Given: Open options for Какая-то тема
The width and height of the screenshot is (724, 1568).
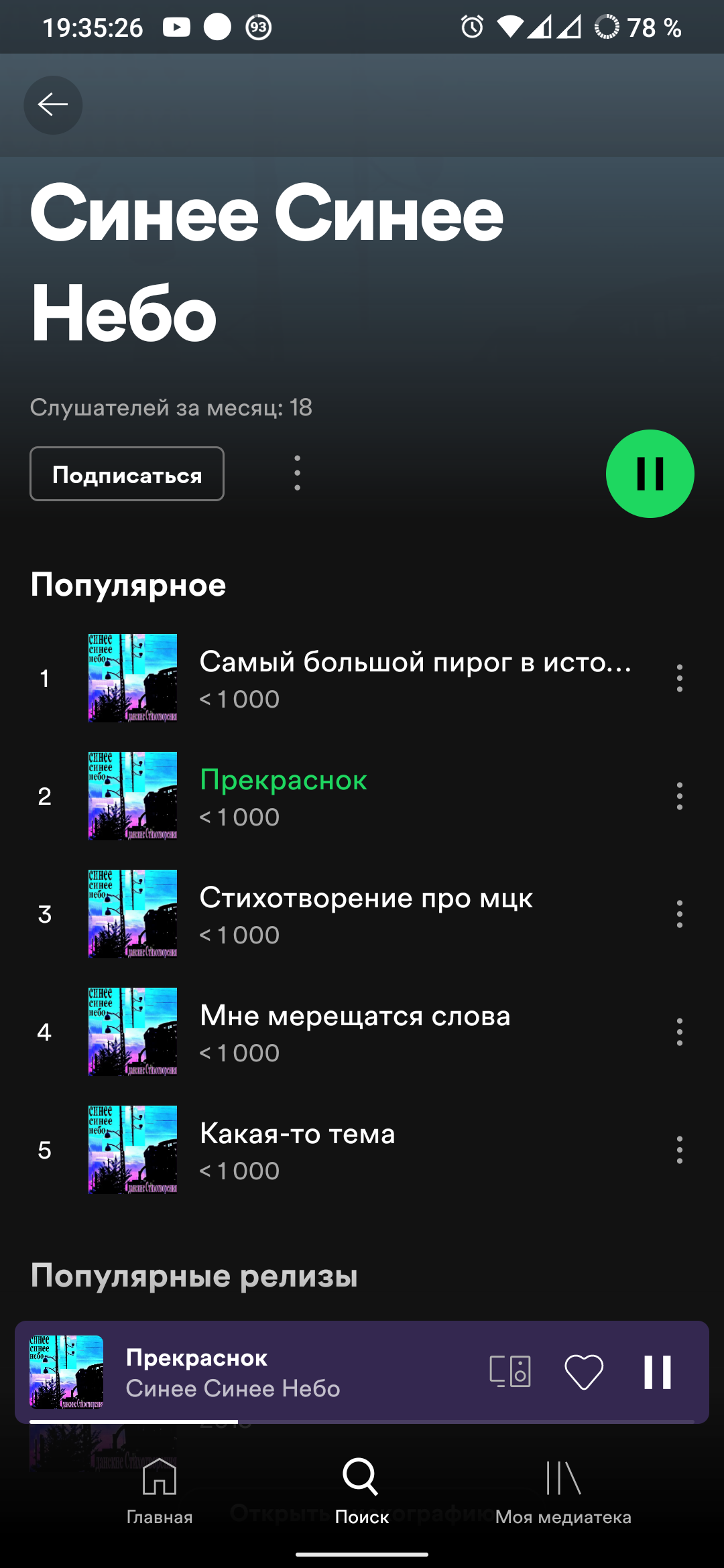Looking at the screenshot, I should coord(679,1150).
